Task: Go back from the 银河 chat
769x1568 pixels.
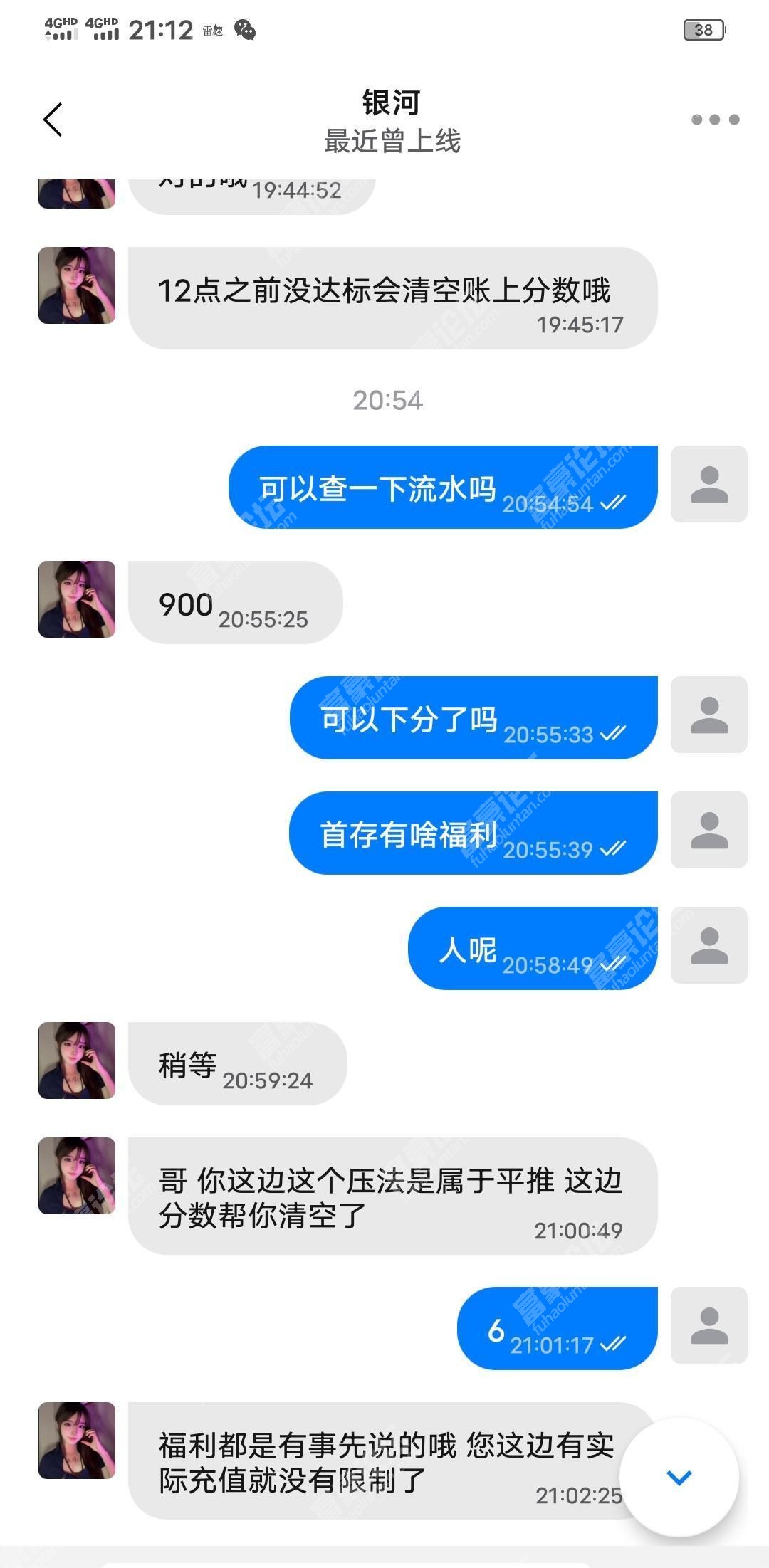Action: (53, 119)
